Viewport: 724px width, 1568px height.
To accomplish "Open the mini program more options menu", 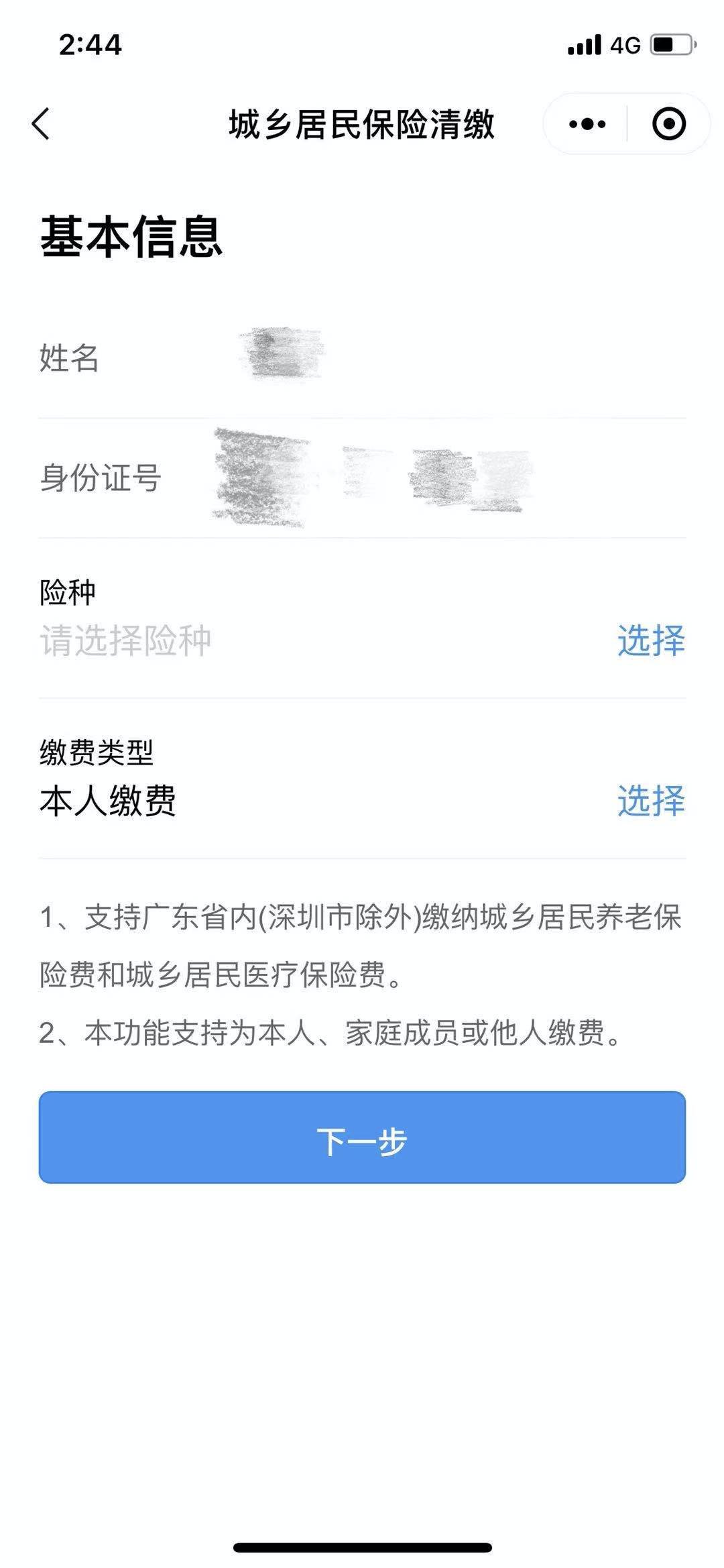I will (x=587, y=124).
